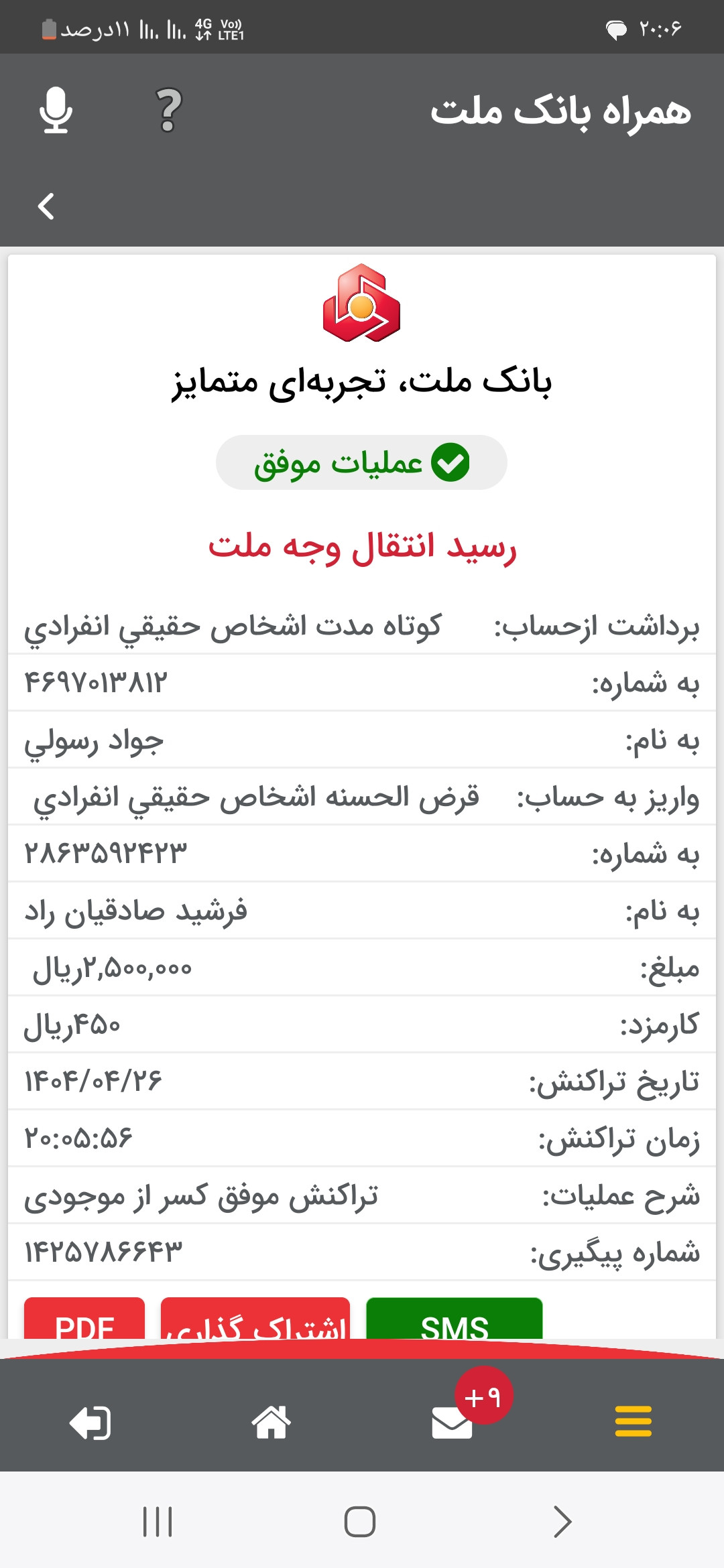This screenshot has width=724, height=1568.
Task: Log out using the exit icon
Action: 90,1422
